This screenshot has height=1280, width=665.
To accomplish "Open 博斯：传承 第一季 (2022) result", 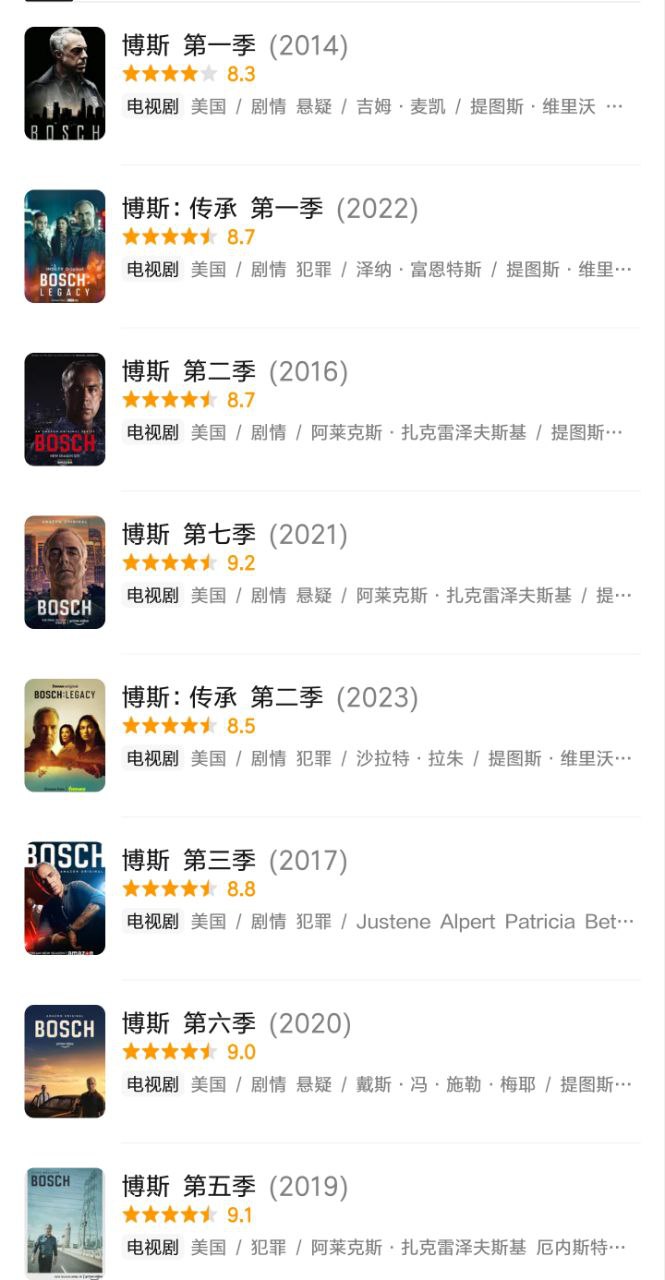I will 332,246.
